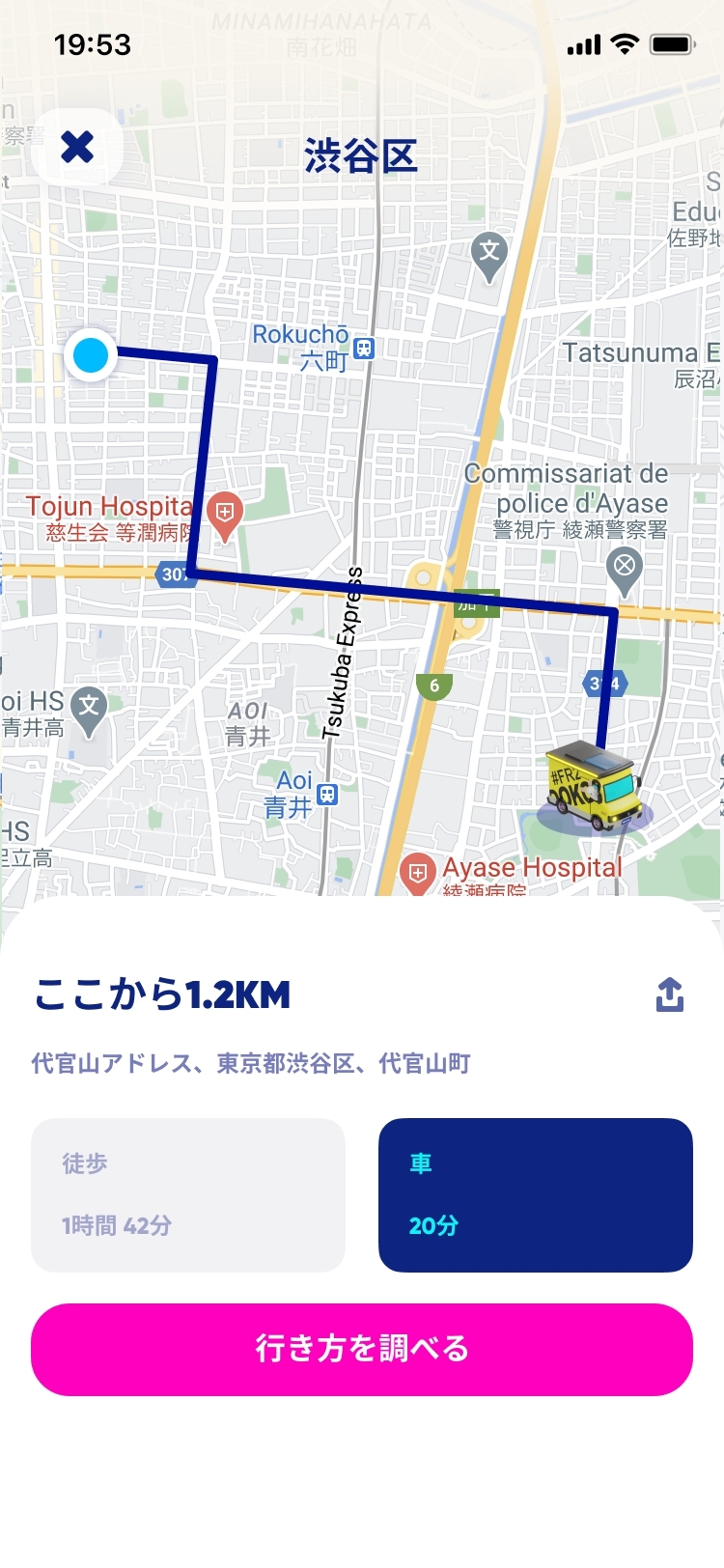The image size is (724, 1568).
Task: Select the 車 car option
Action: pos(536,1195)
